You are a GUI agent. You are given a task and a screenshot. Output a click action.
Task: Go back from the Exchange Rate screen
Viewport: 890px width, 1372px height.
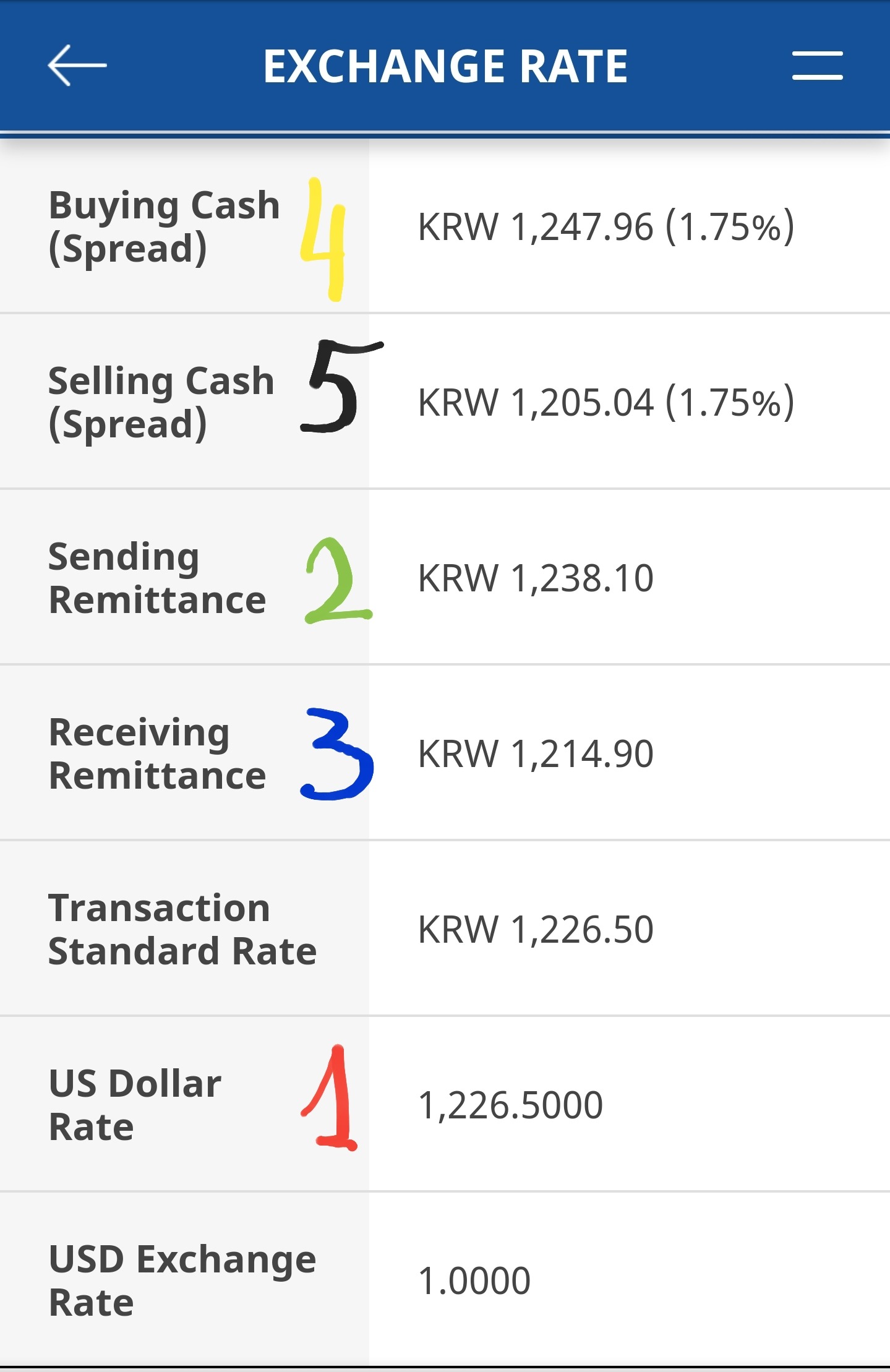coord(77,65)
